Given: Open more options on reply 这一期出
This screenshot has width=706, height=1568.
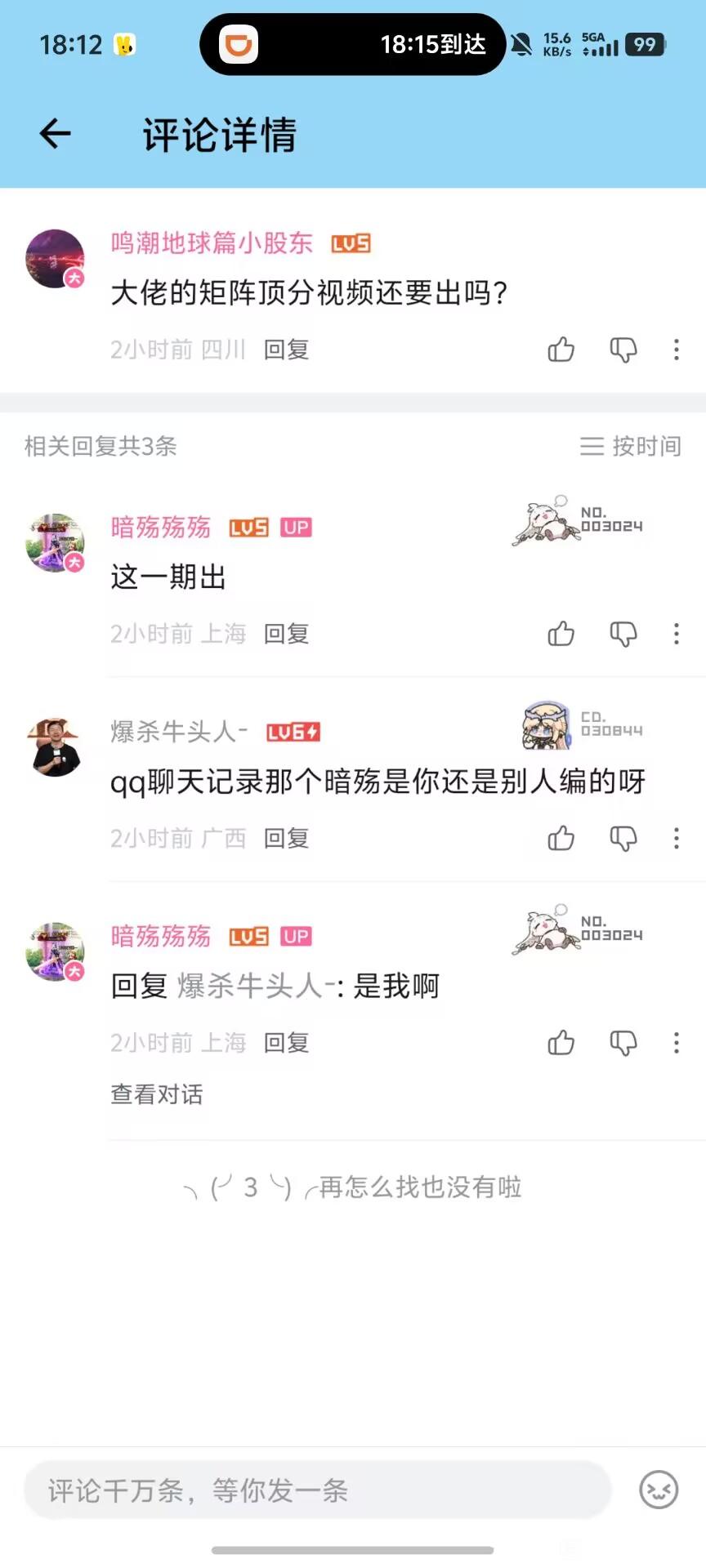Looking at the screenshot, I should (x=676, y=634).
